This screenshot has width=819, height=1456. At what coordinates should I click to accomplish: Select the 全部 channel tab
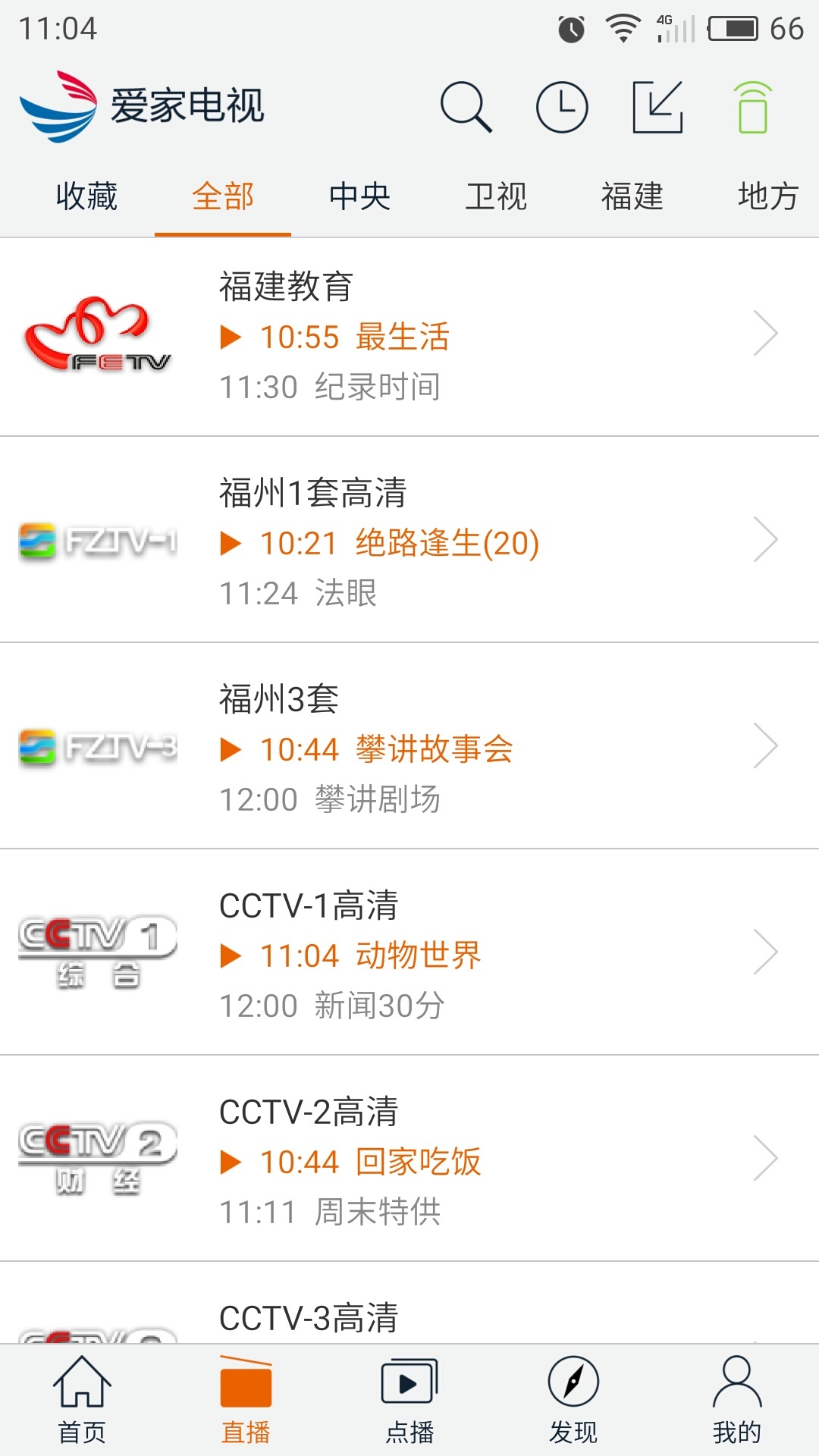click(223, 196)
